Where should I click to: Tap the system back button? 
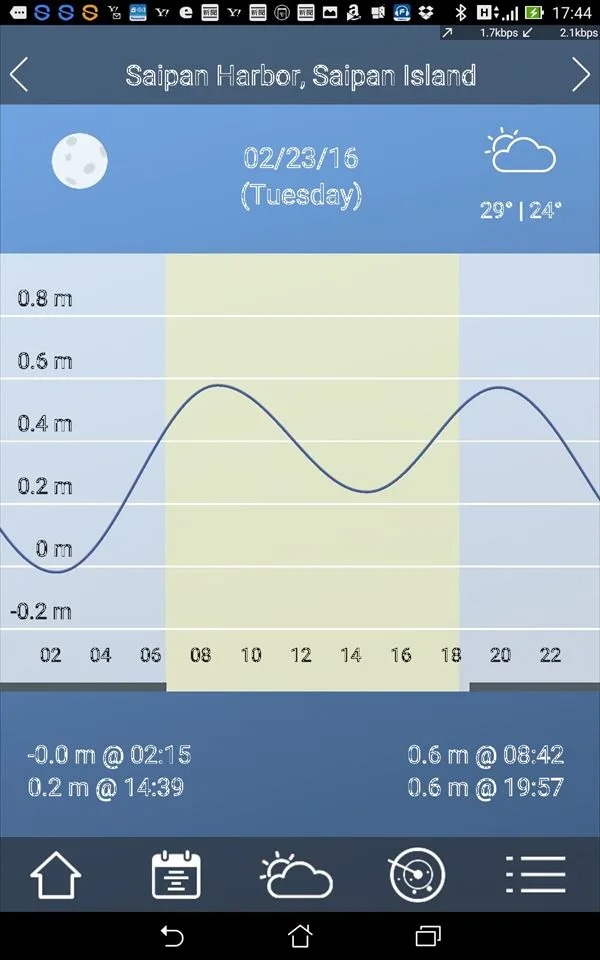pyautogui.click(x=172, y=936)
